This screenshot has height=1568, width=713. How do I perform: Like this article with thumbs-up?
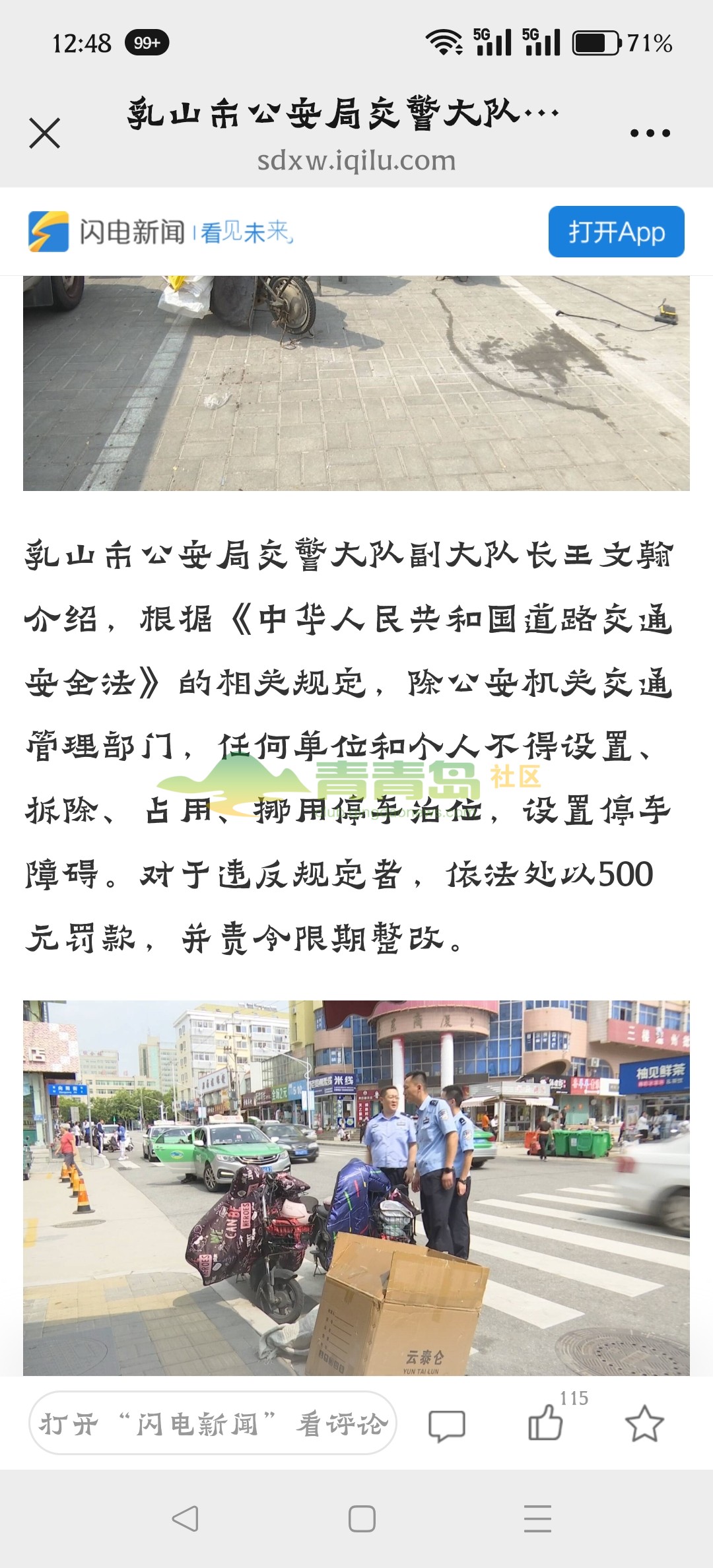pos(546,1423)
